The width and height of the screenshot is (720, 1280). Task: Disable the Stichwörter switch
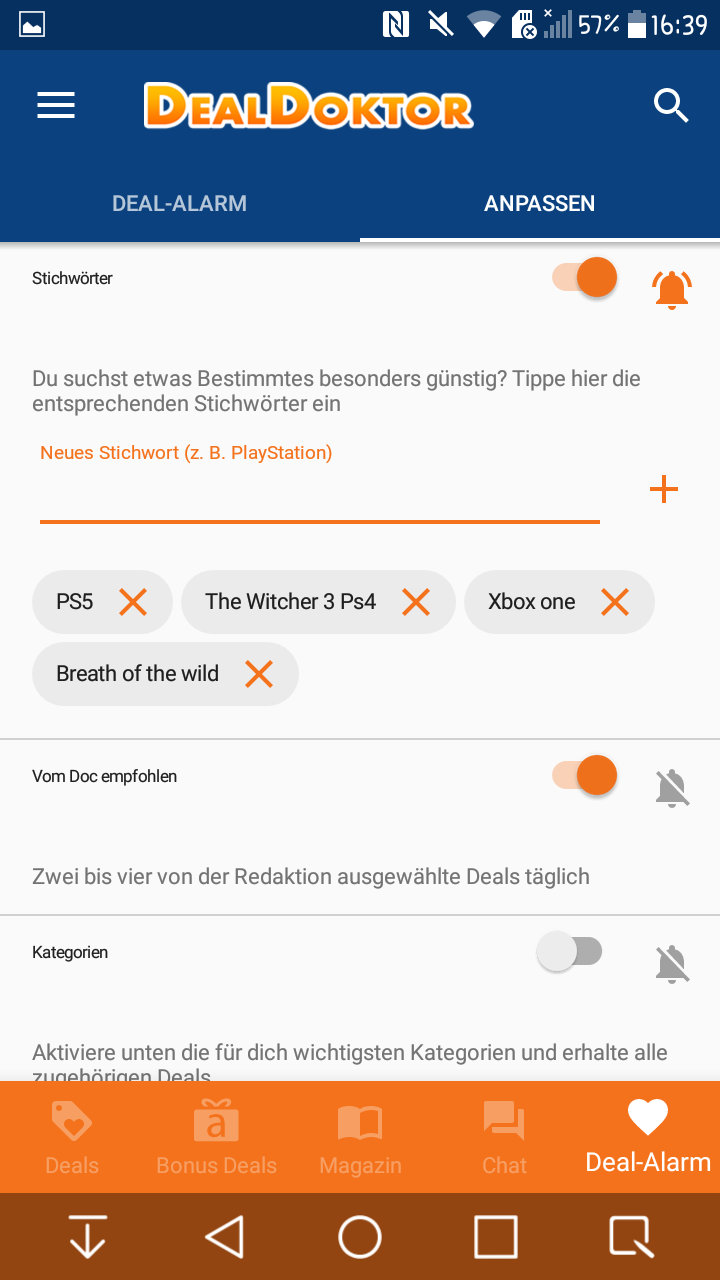click(585, 278)
